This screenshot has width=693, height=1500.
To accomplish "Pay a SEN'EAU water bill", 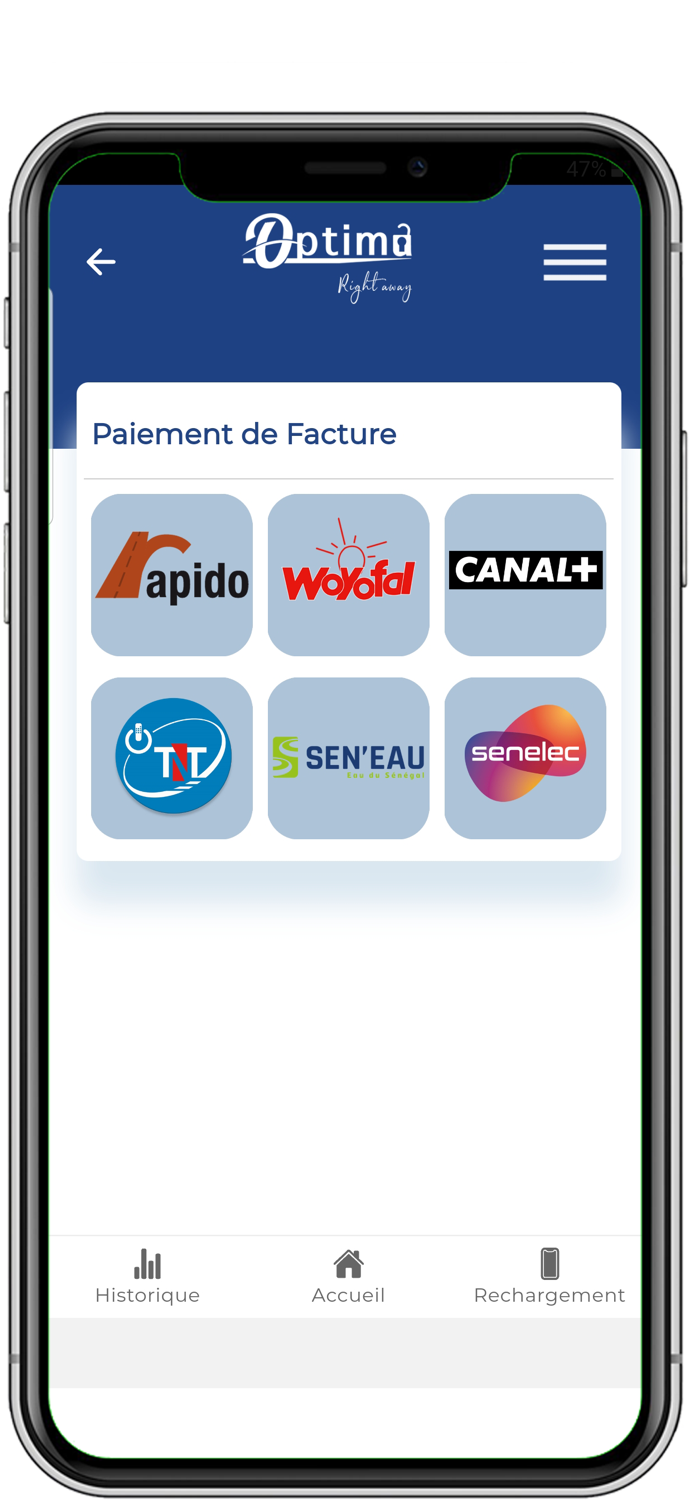I will pos(349,758).
